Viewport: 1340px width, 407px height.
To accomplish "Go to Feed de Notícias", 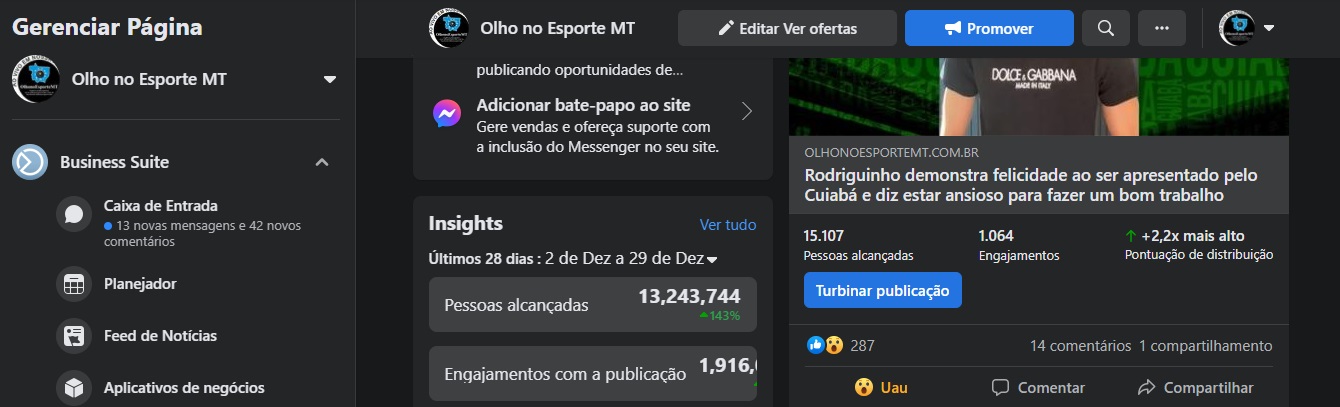I will coord(160,336).
